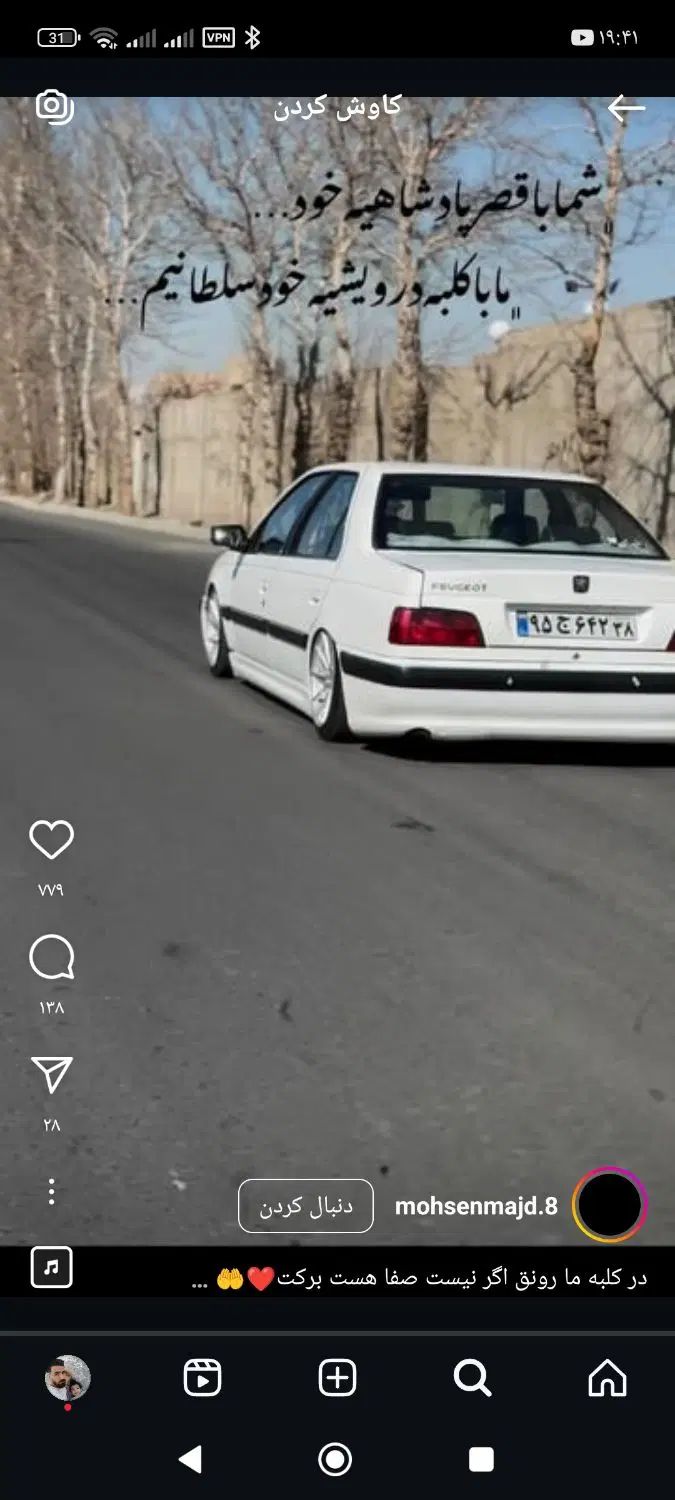View mohsenmajd.8 profile picture story
675x1500 pixels.
pos(609,1205)
